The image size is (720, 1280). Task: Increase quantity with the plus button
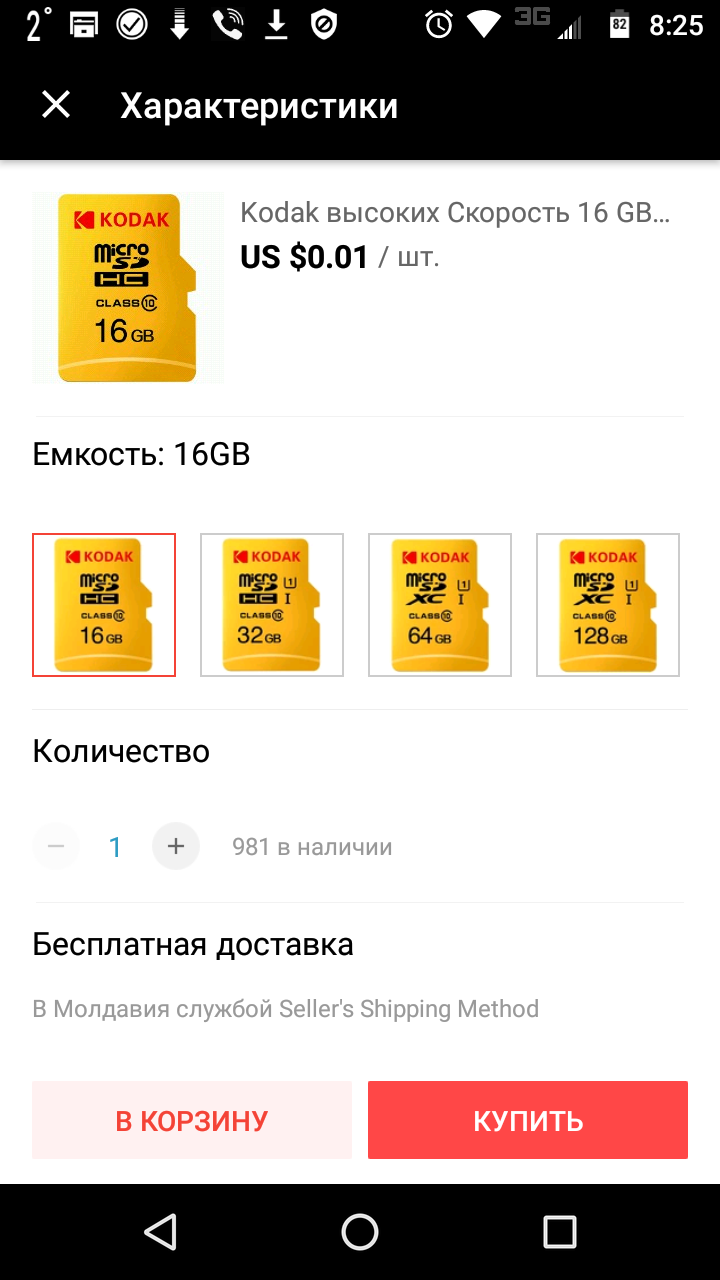tap(176, 847)
